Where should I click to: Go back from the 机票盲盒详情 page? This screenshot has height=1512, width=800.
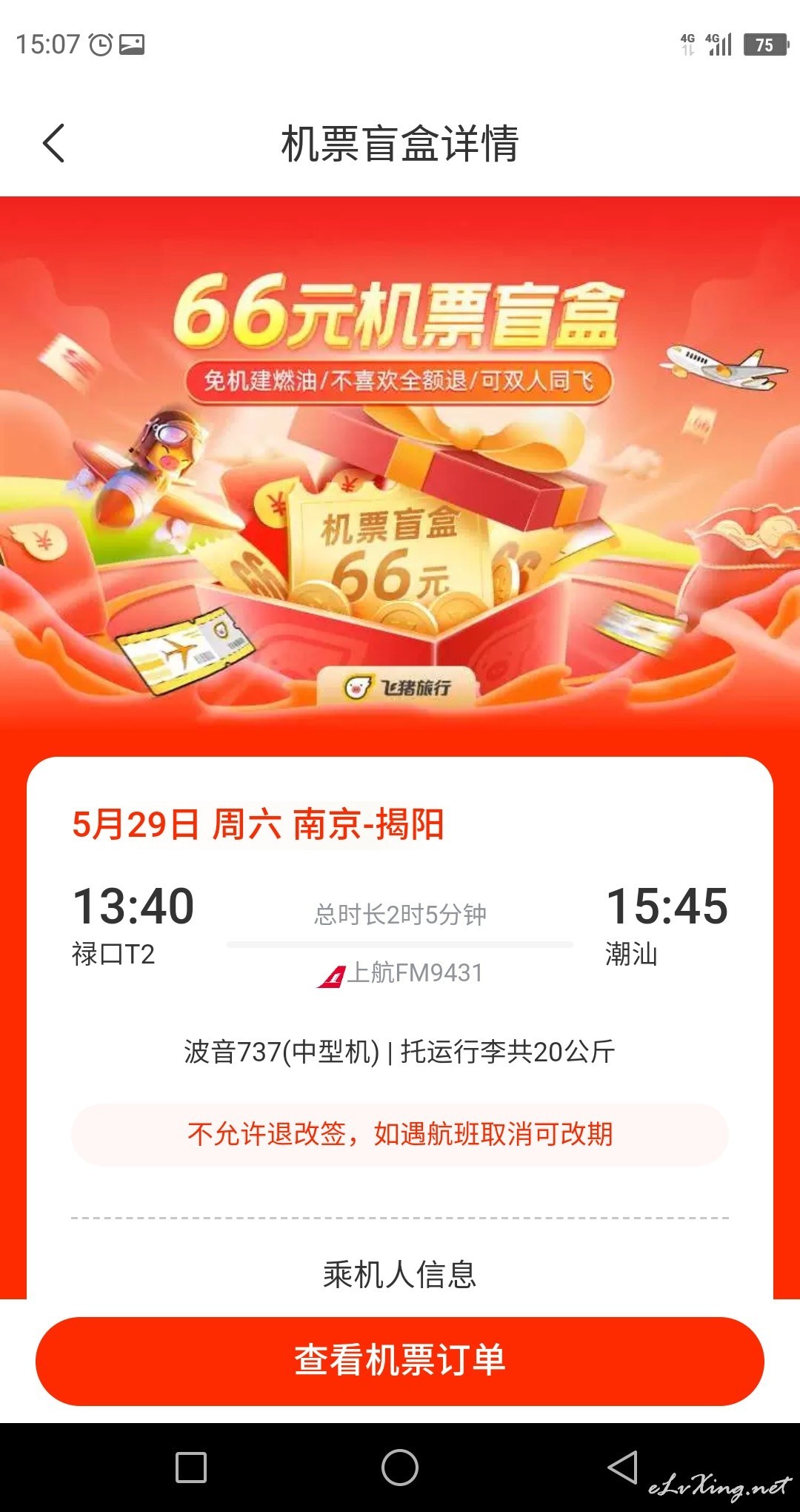coord(54,143)
